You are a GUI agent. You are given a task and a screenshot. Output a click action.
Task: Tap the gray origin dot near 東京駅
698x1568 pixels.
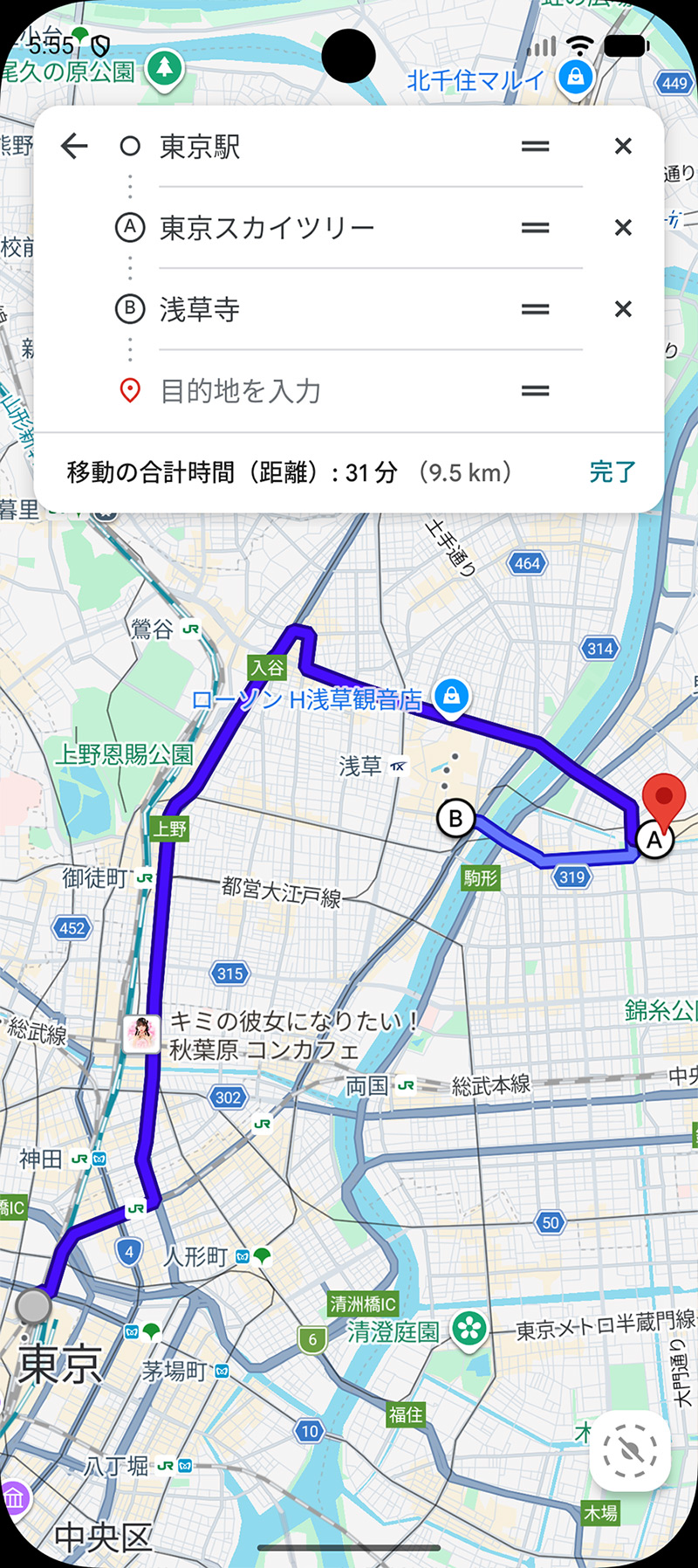click(35, 1306)
